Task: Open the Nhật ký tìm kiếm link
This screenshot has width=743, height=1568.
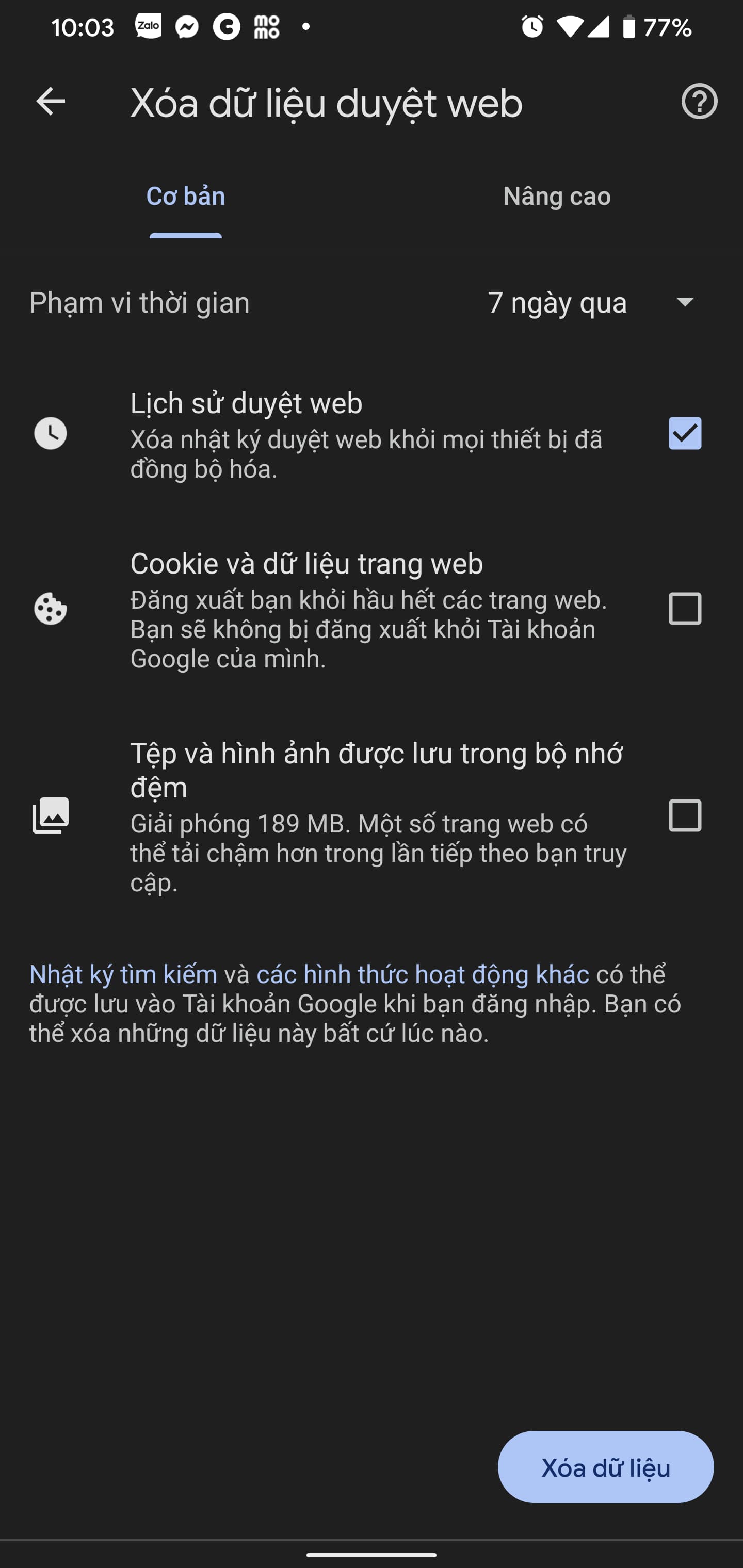Action: coord(124,974)
